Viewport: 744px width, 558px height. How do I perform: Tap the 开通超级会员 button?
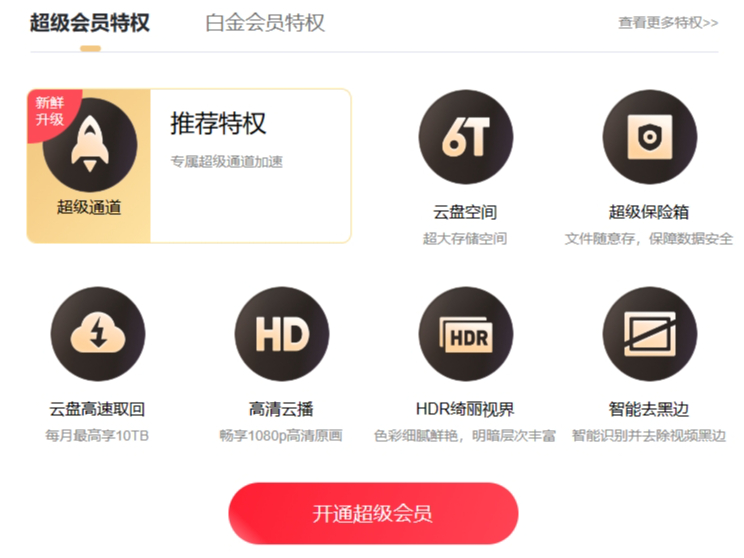(373, 514)
